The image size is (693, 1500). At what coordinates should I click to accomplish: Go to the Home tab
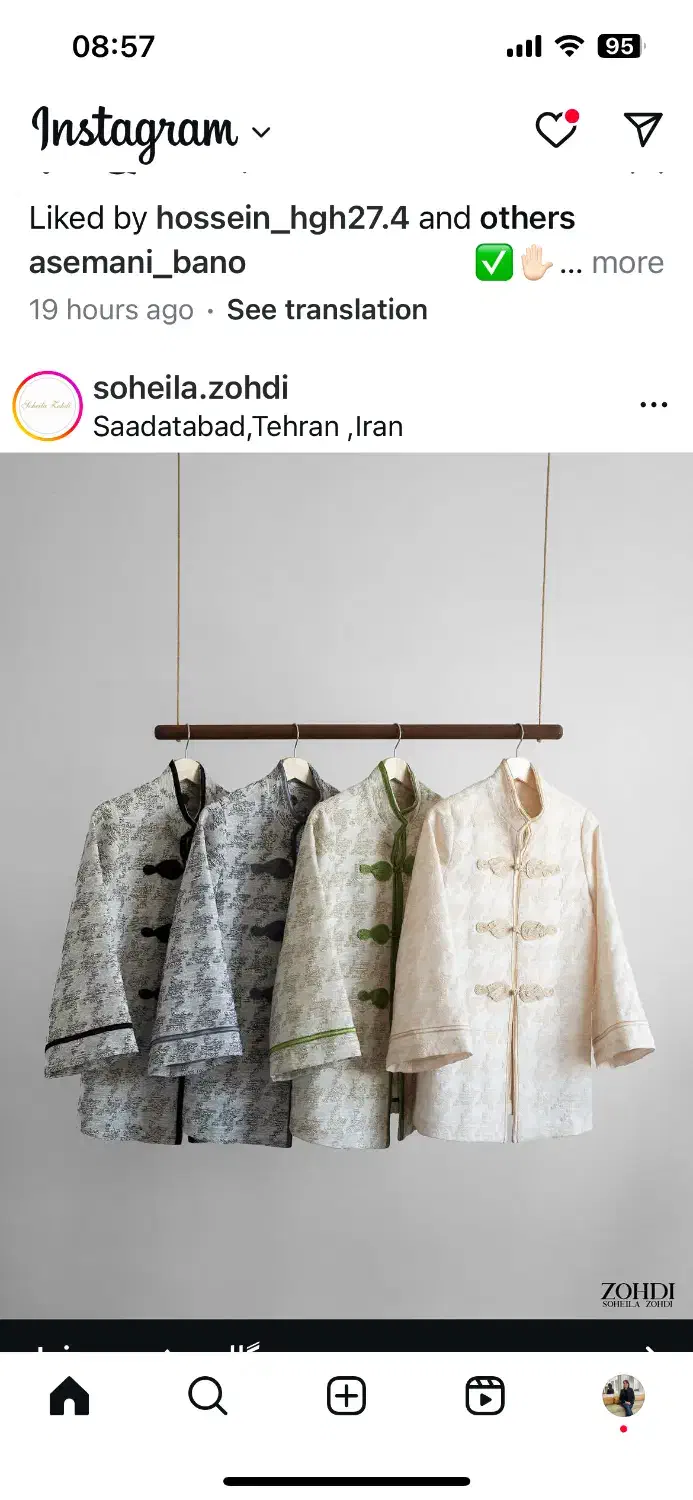tap(69, 1396)
